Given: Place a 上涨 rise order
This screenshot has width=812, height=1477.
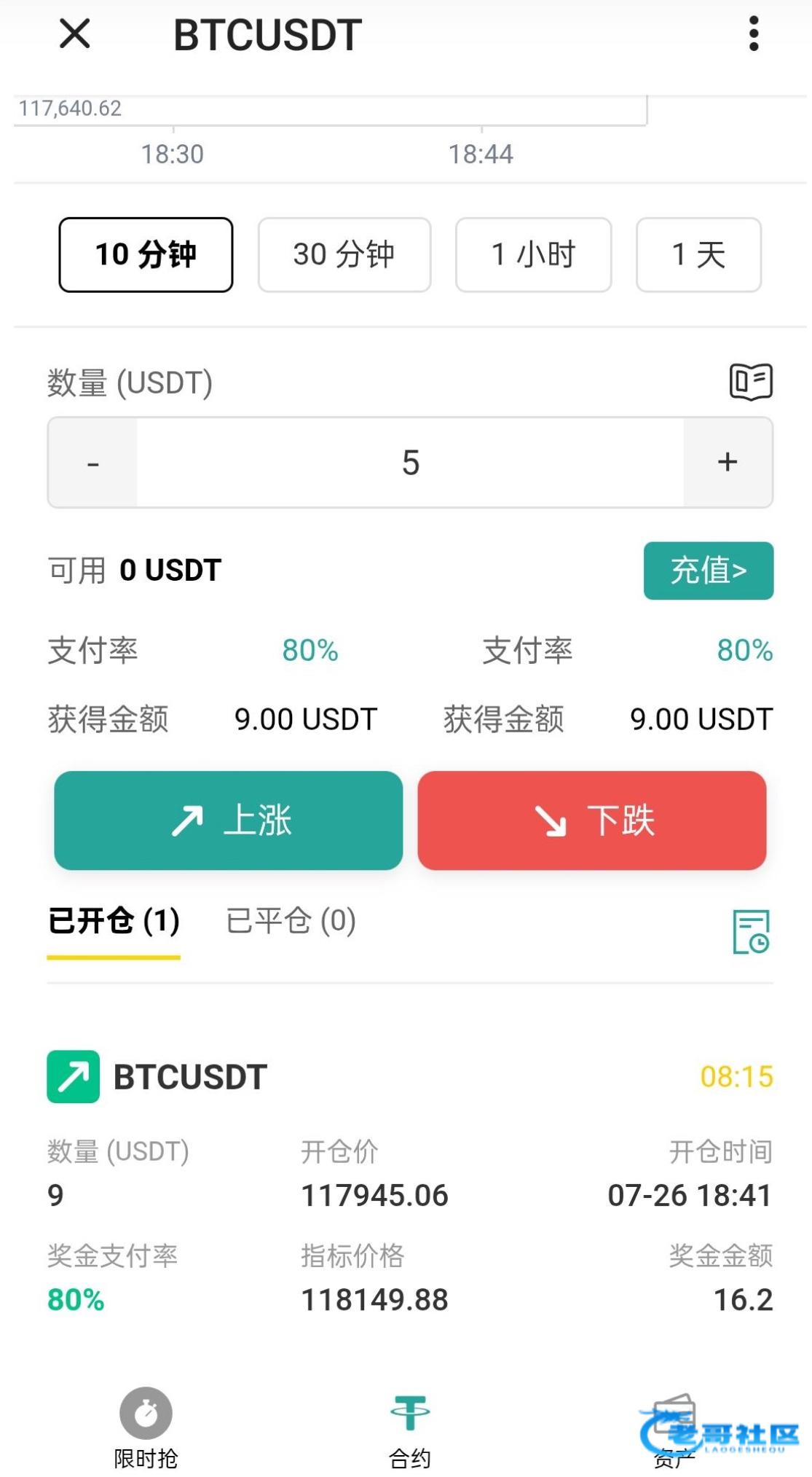Looking at the screenshot, I should (229, 820).
